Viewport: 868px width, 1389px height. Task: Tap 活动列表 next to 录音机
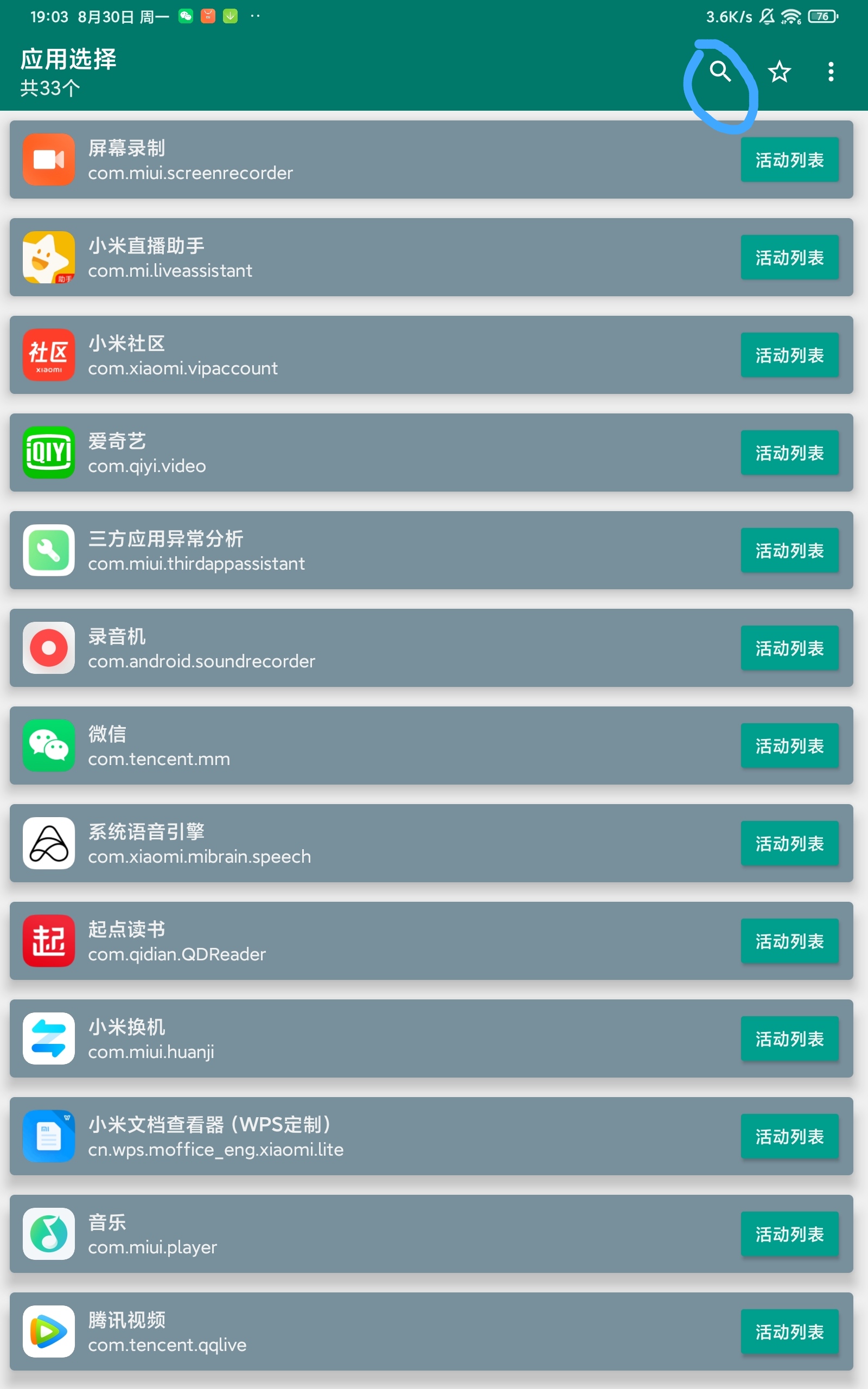[789, 647]
